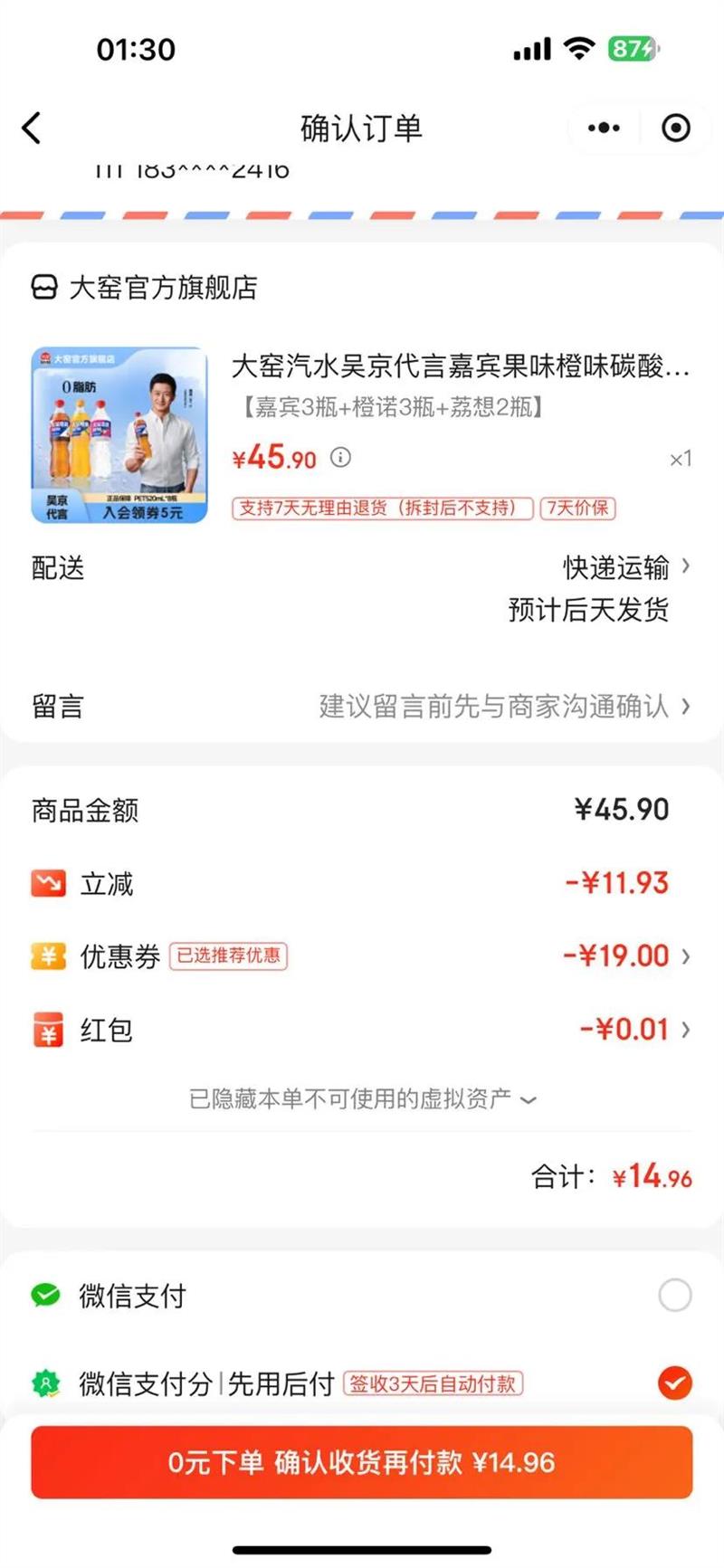Image resolution: width=724 pixels, height=1568 pixels.
Task: Open the 配送 delivery options chevron
Action: (684, 568)
